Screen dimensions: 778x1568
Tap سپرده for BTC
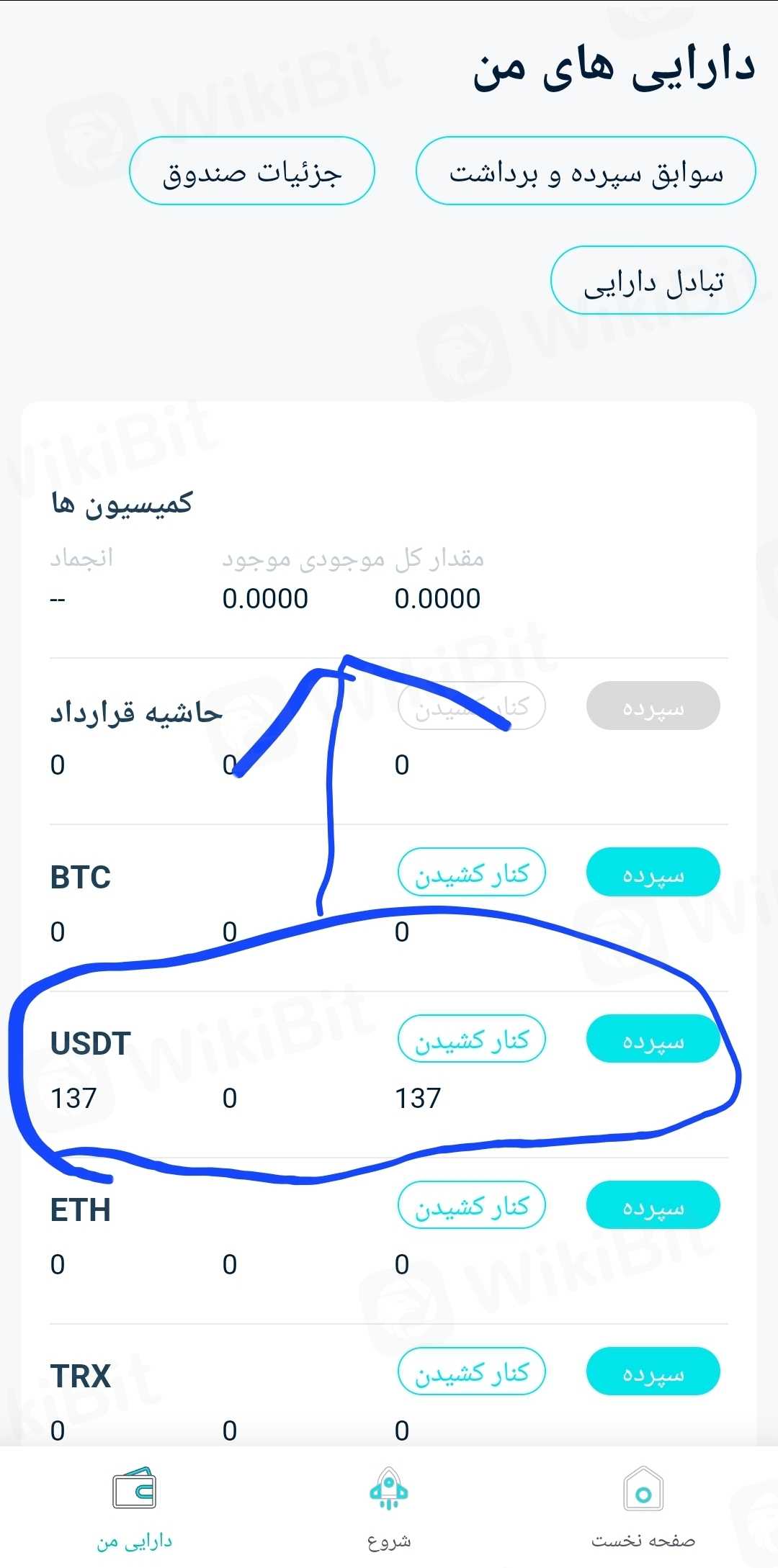click(653, 873)
